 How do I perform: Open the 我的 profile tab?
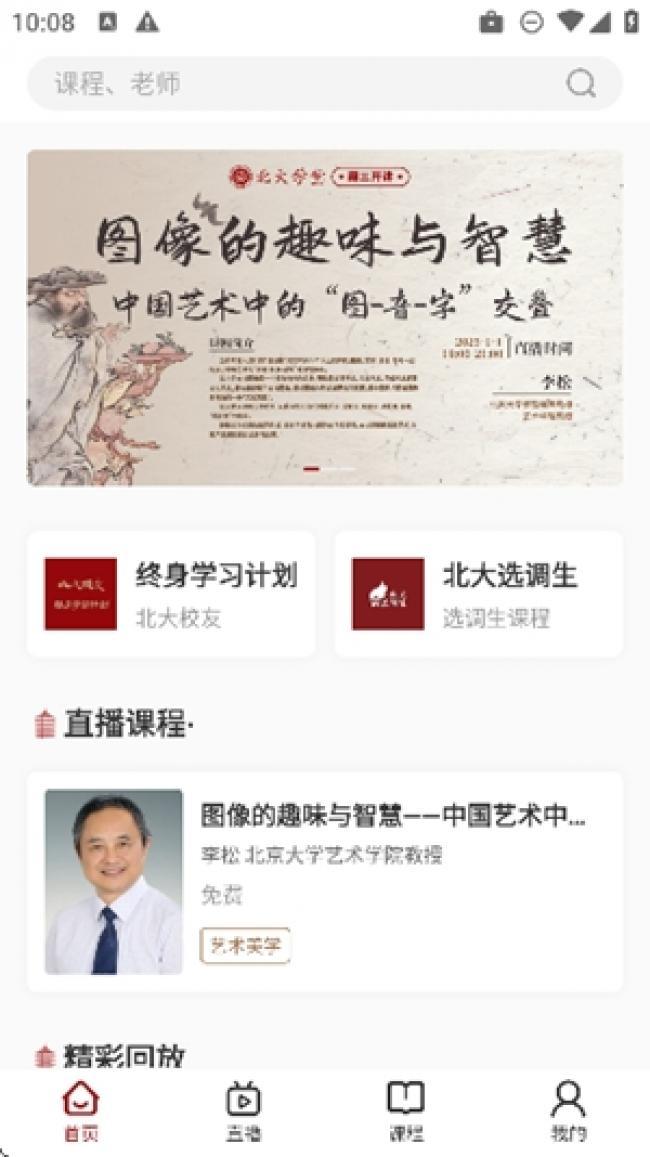coord(568,1111)
